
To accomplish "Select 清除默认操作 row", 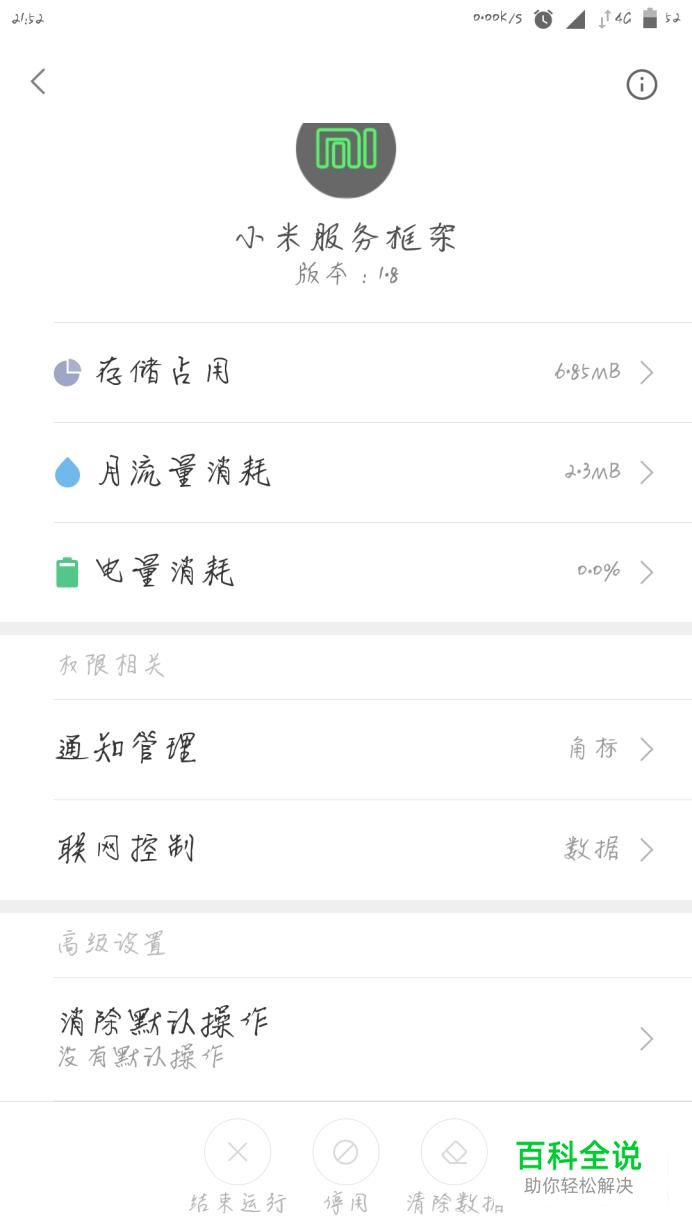I will click(370, 1038).
